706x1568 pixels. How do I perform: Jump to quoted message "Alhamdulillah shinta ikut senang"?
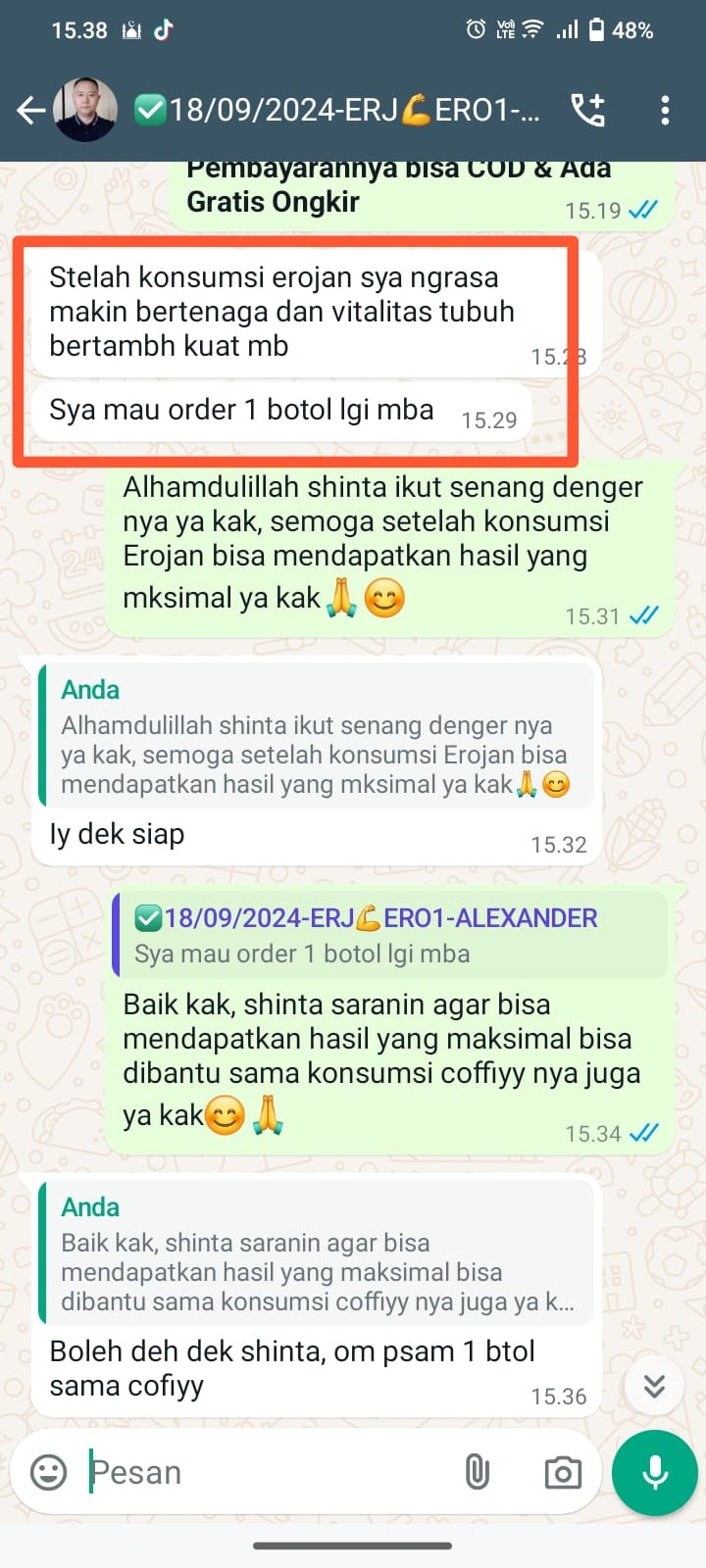[x=316, y=737]
